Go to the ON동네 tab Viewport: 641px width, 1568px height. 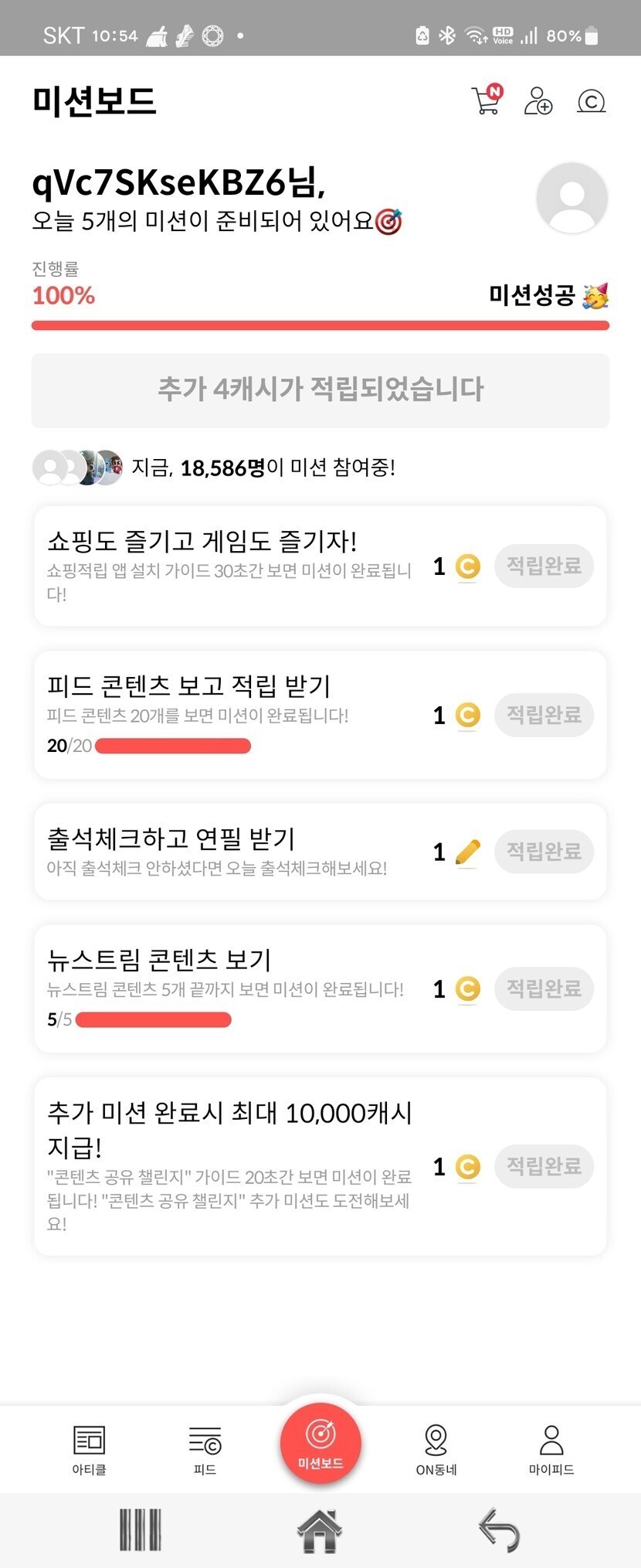(x=436, y=1450)
